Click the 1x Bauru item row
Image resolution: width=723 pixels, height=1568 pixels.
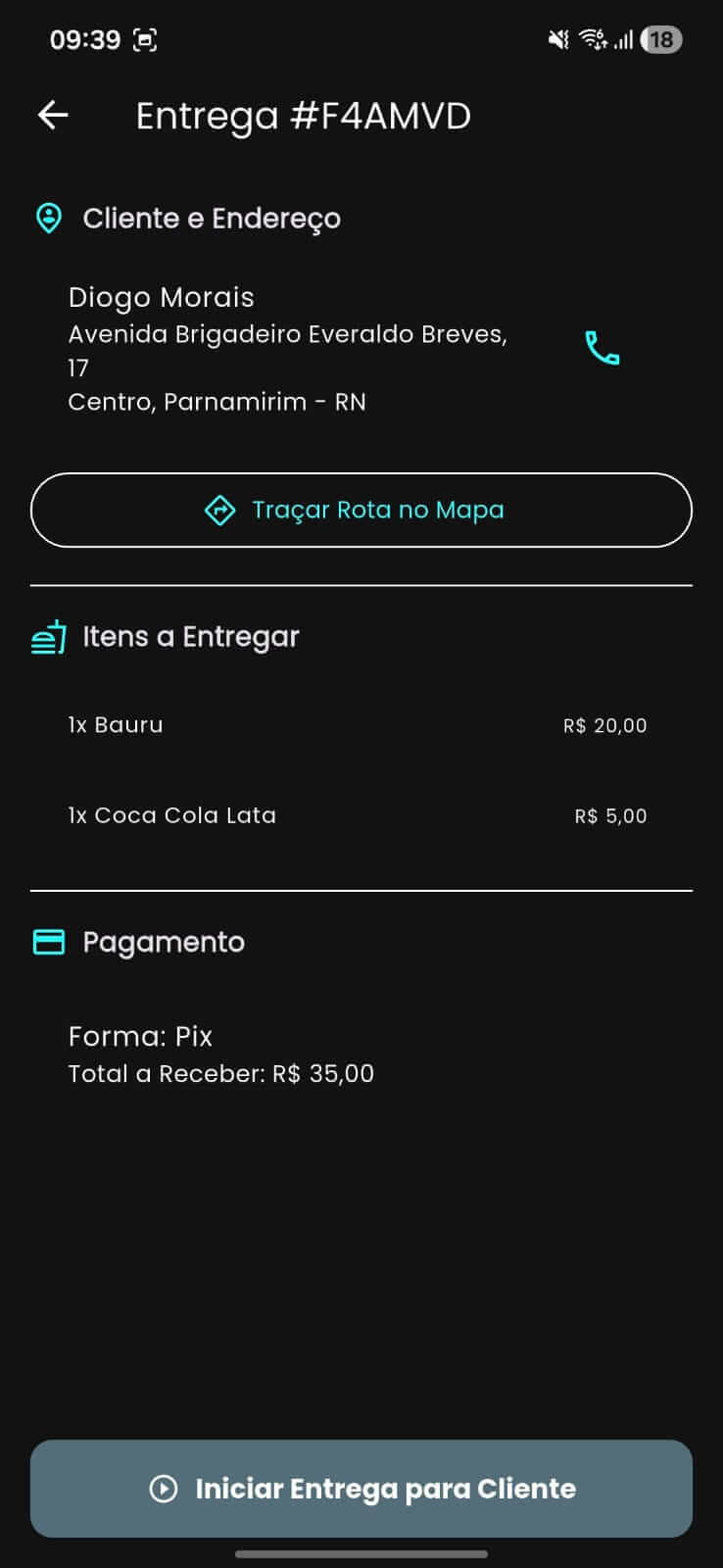[116, 725]
